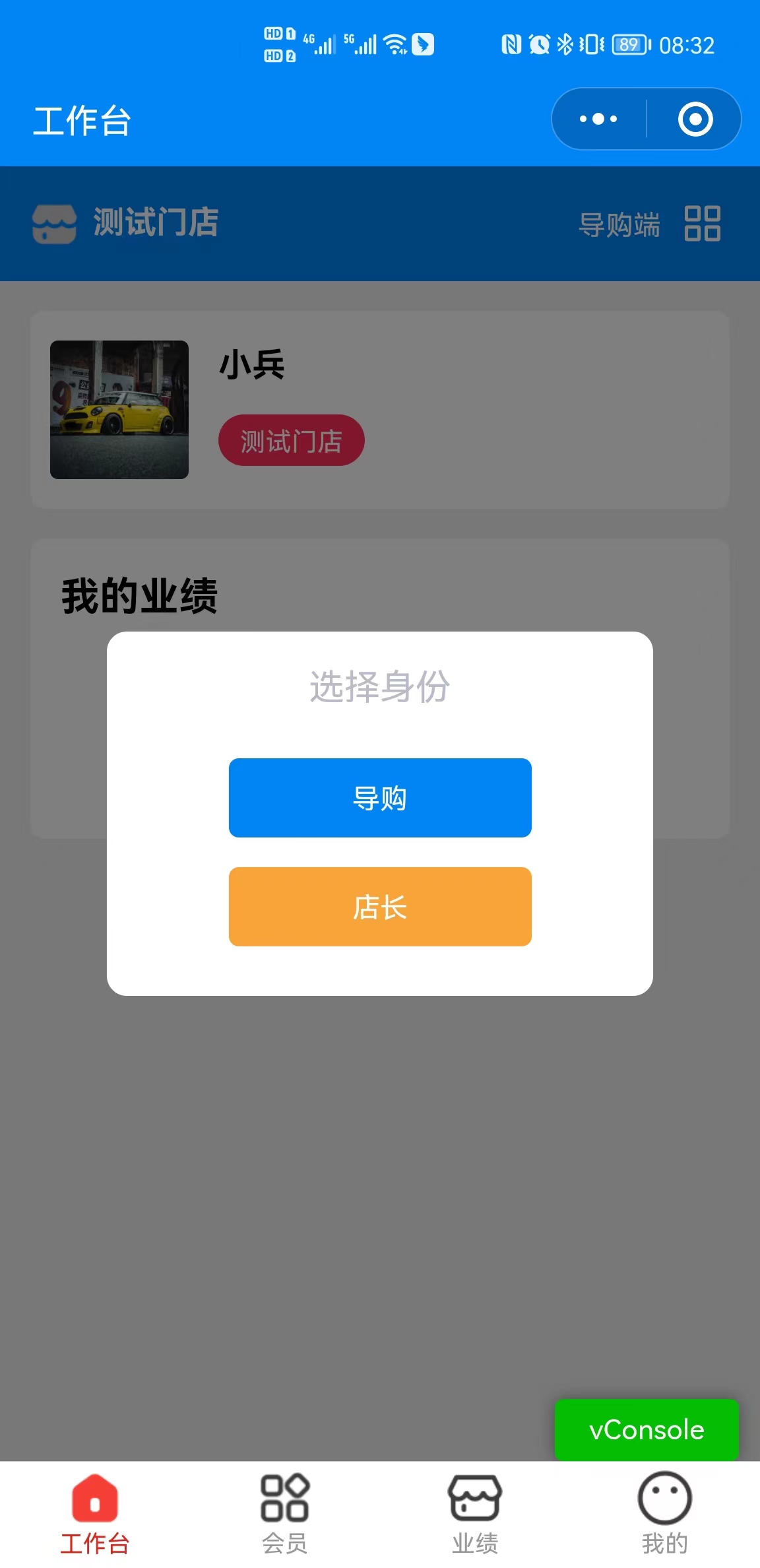Tap the 工作台 home icon in tab bar
This screenshot has height=1568, width=760.
point(93,1498)
